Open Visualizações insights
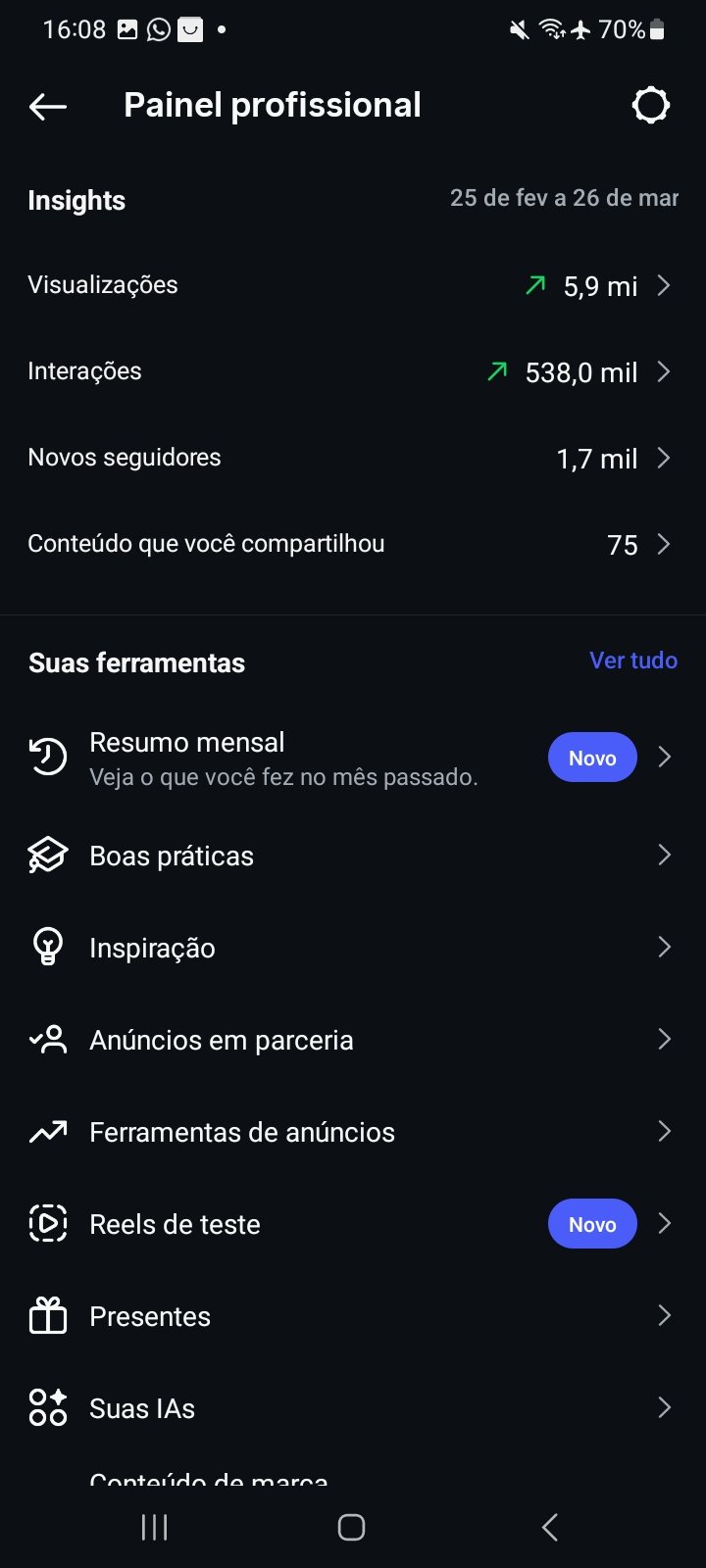 [353, 285]
